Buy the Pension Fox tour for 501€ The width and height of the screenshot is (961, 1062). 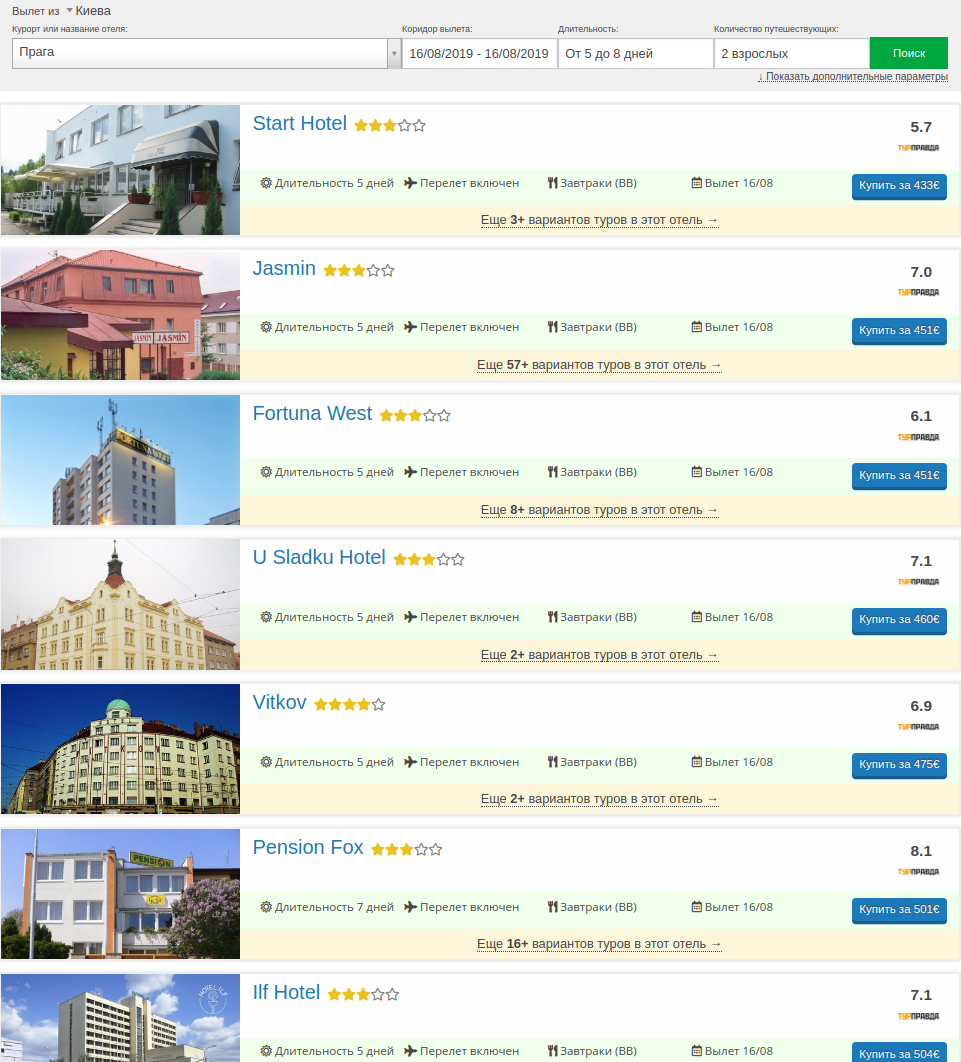point(899,910)
